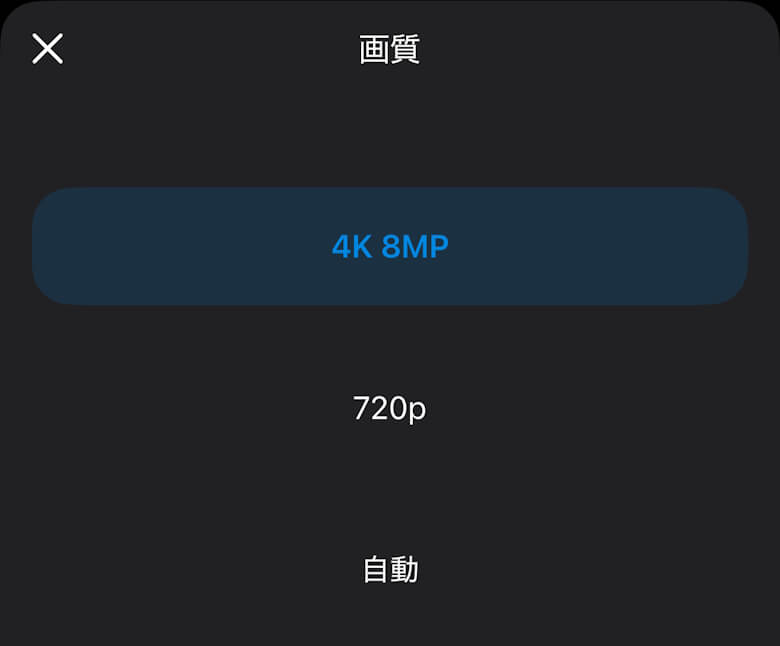This screenshot has width=780, height=646.
Task: Close the 画質 quality sheet
Action: point(47,48)
